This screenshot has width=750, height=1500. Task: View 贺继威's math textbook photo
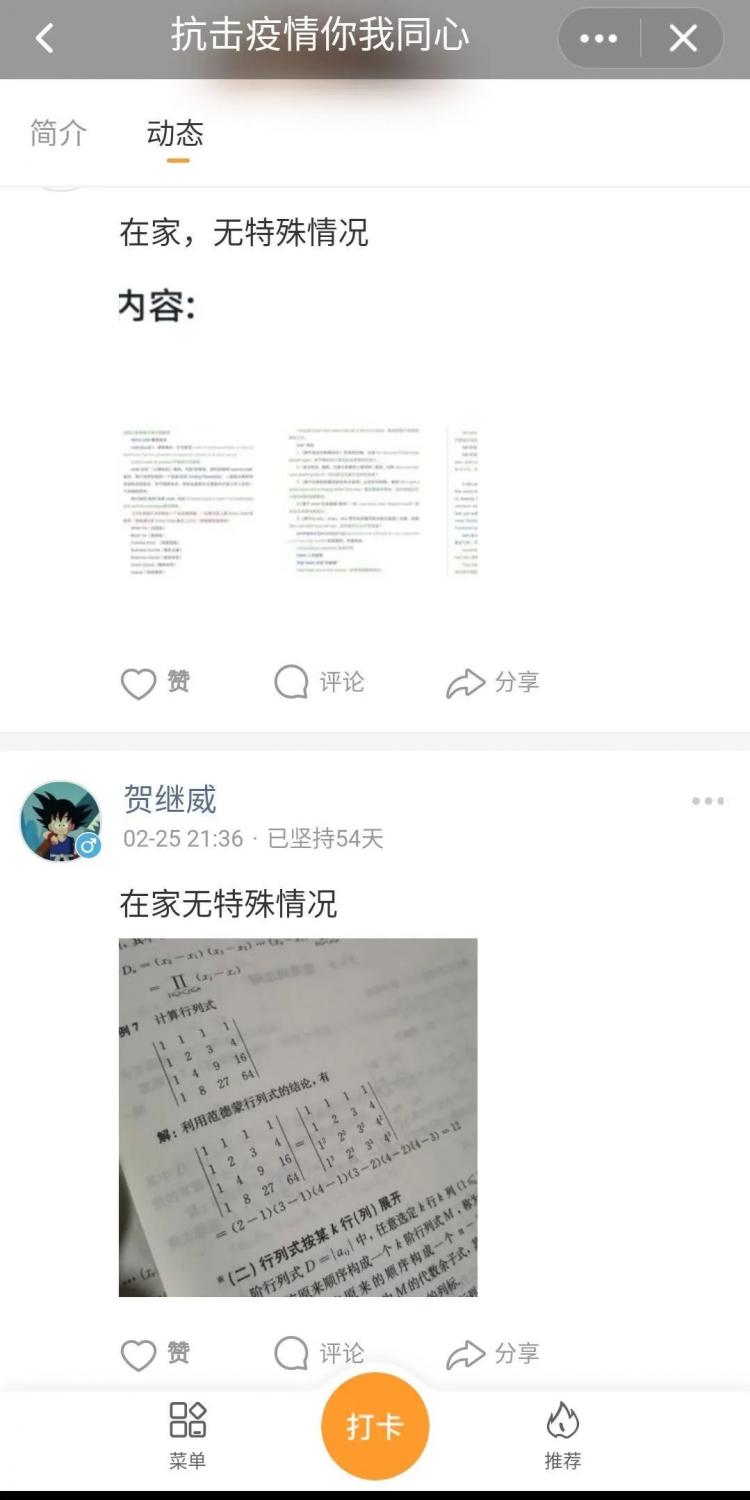tap(298, 1117)
